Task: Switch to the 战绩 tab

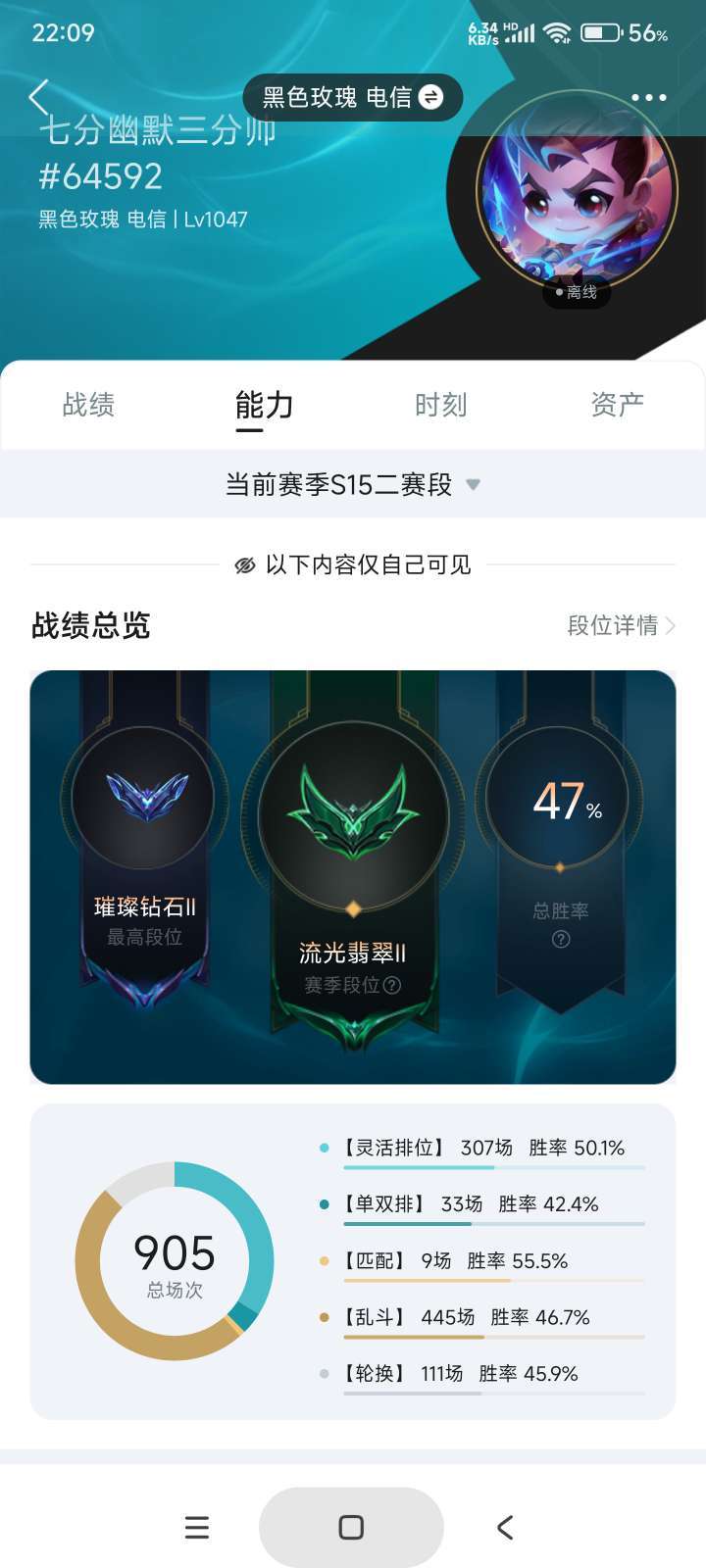Action: point(88,405)
